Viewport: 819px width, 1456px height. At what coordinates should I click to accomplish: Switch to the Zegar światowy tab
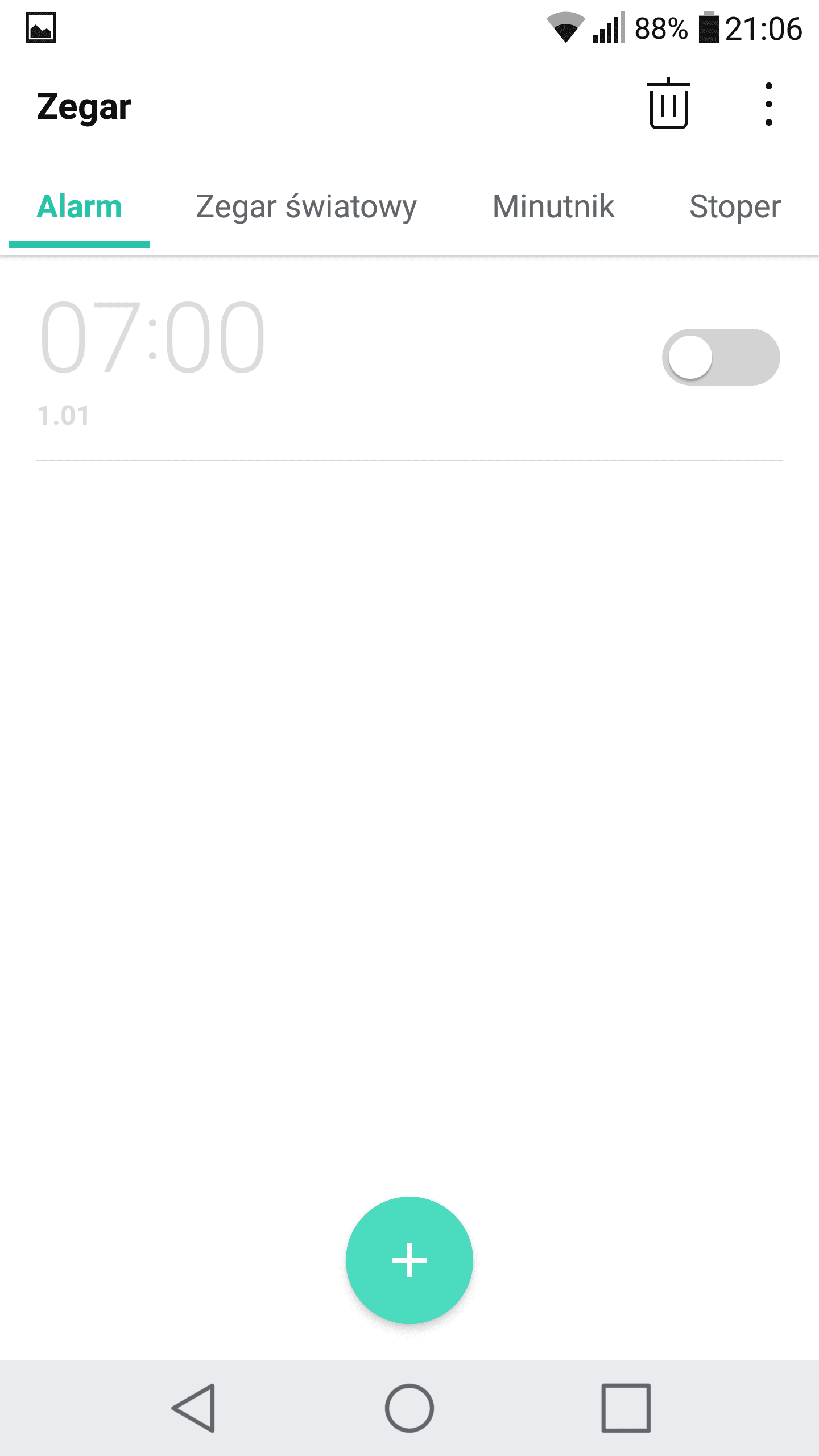pos(306,207)
